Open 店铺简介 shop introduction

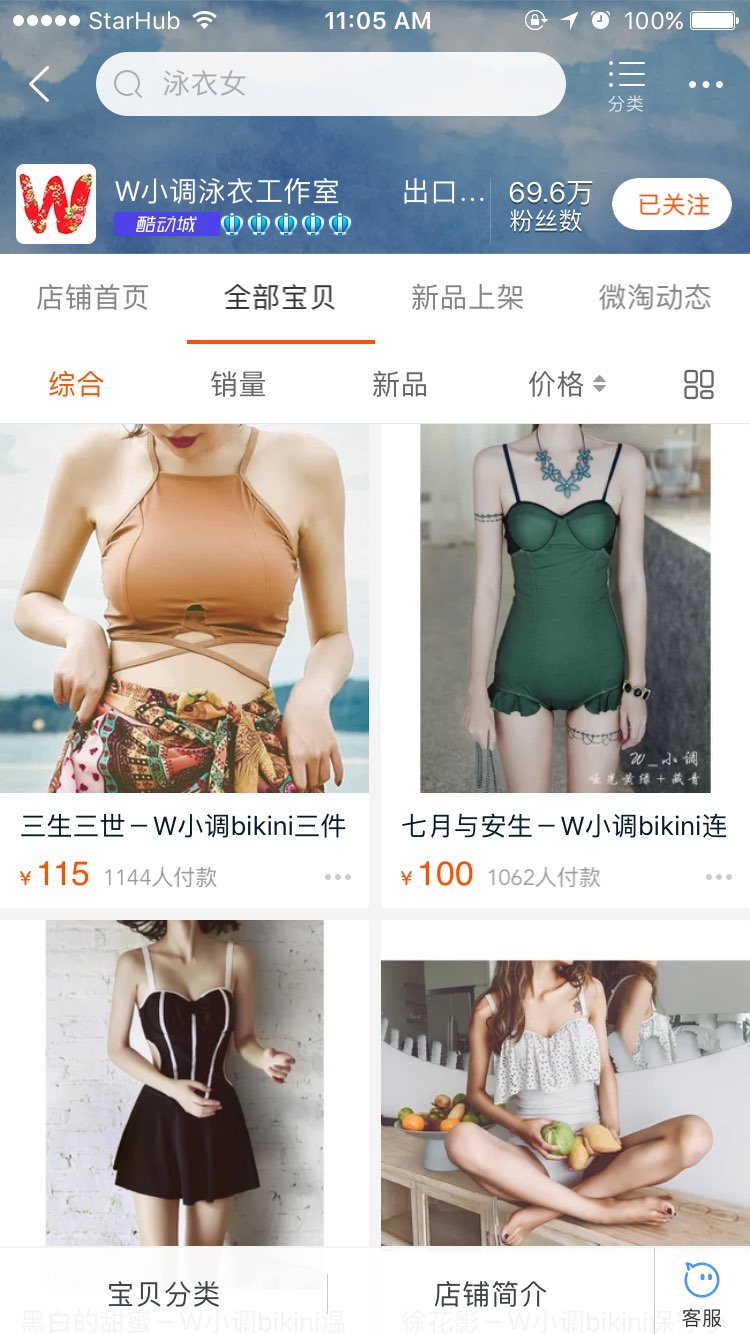[490, 1294]
